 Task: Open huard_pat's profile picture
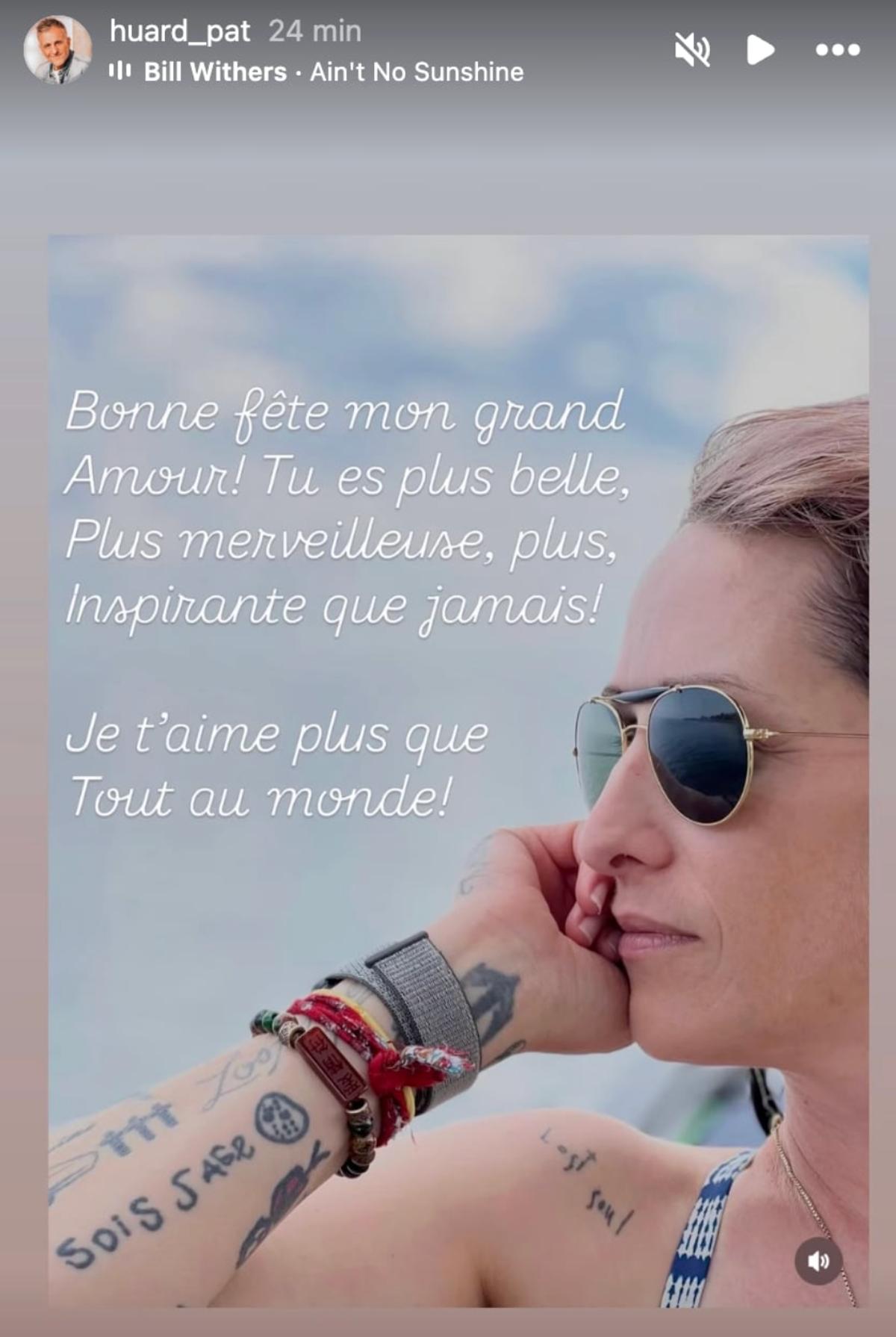tap(57, 50)
